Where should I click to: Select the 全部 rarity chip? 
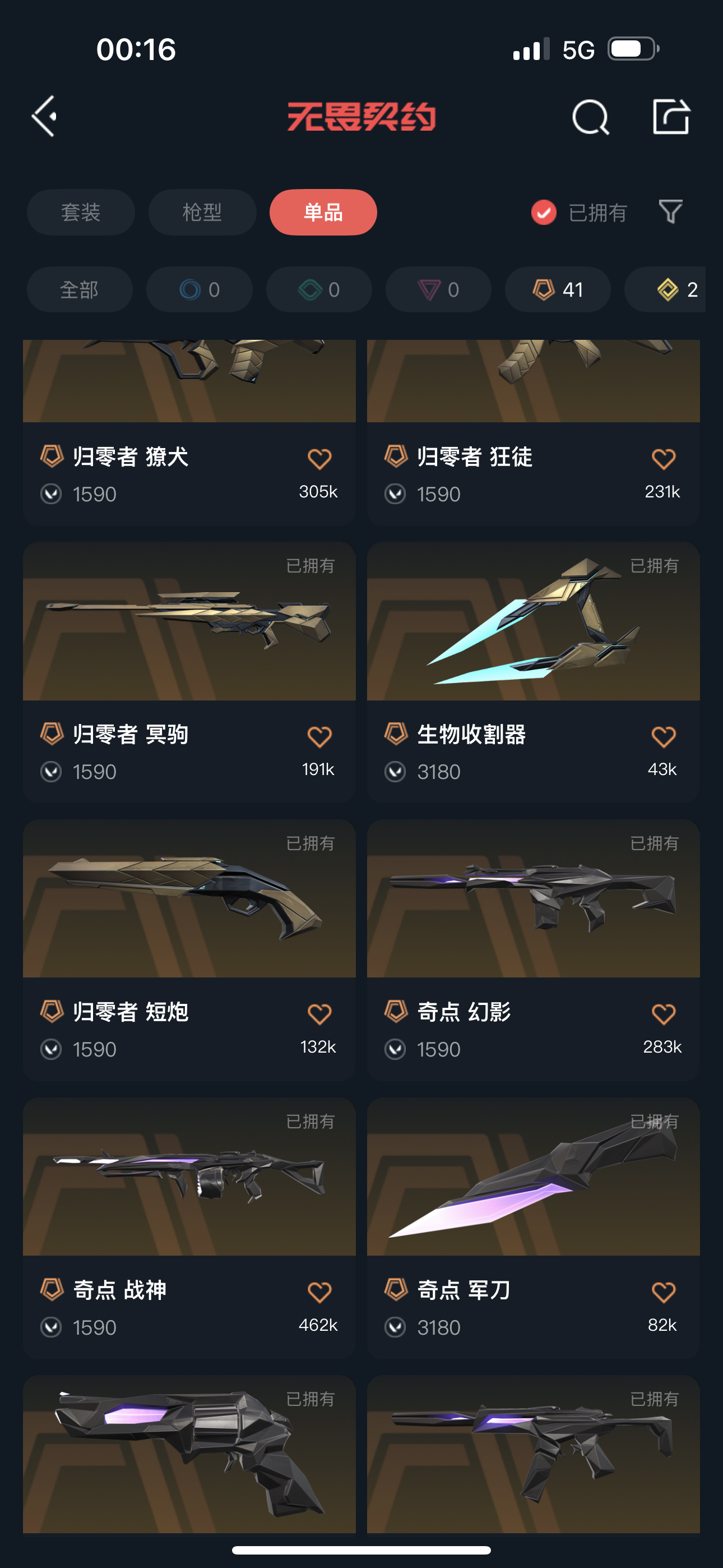(x=80, y=290)
